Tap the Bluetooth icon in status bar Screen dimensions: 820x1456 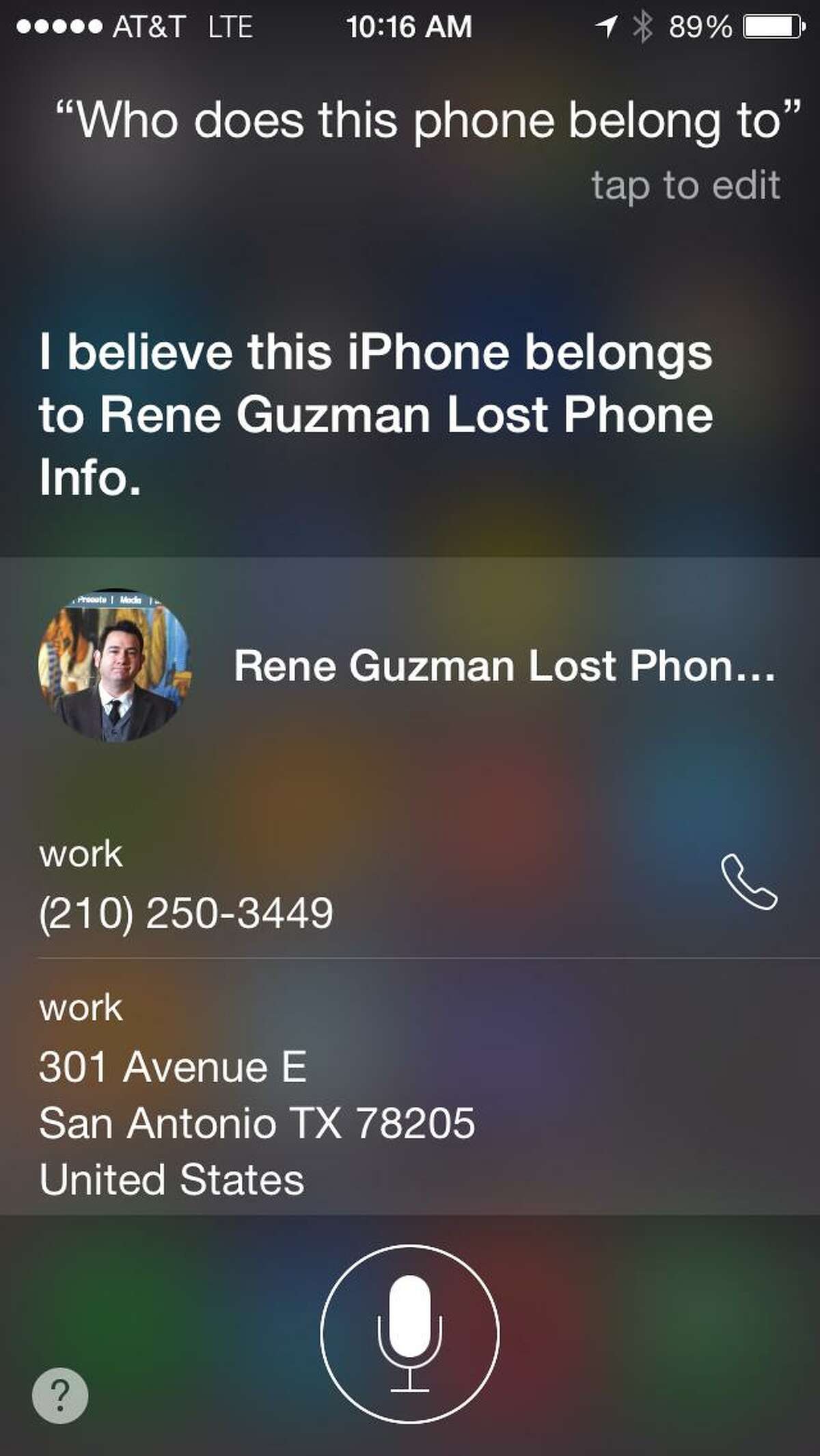(641, 27)
